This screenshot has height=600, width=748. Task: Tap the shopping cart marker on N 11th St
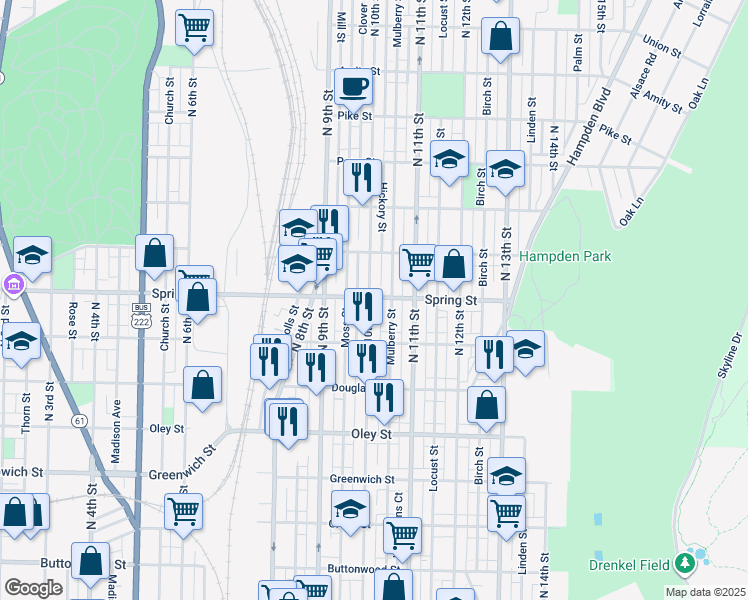418,263
